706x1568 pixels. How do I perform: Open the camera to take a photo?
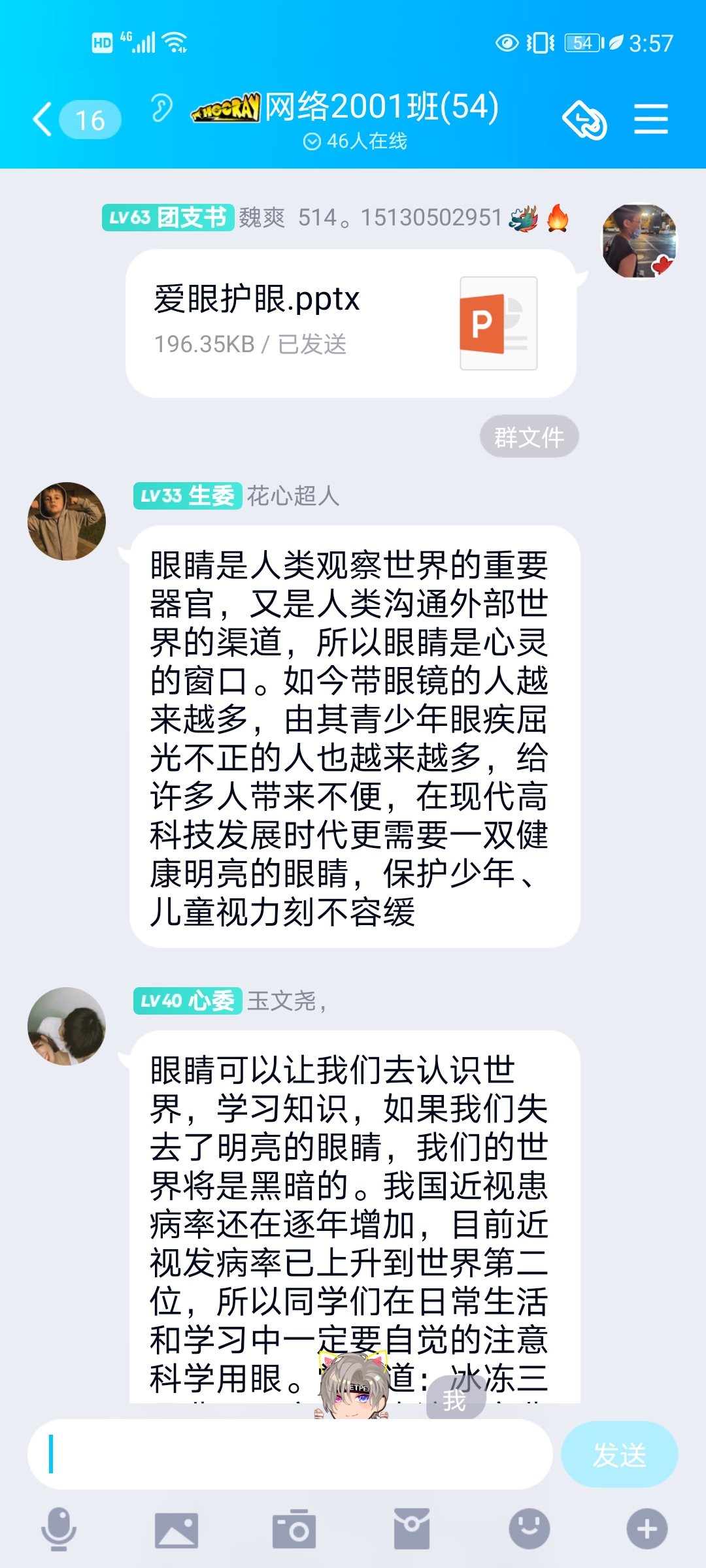tap(294, 1529)
